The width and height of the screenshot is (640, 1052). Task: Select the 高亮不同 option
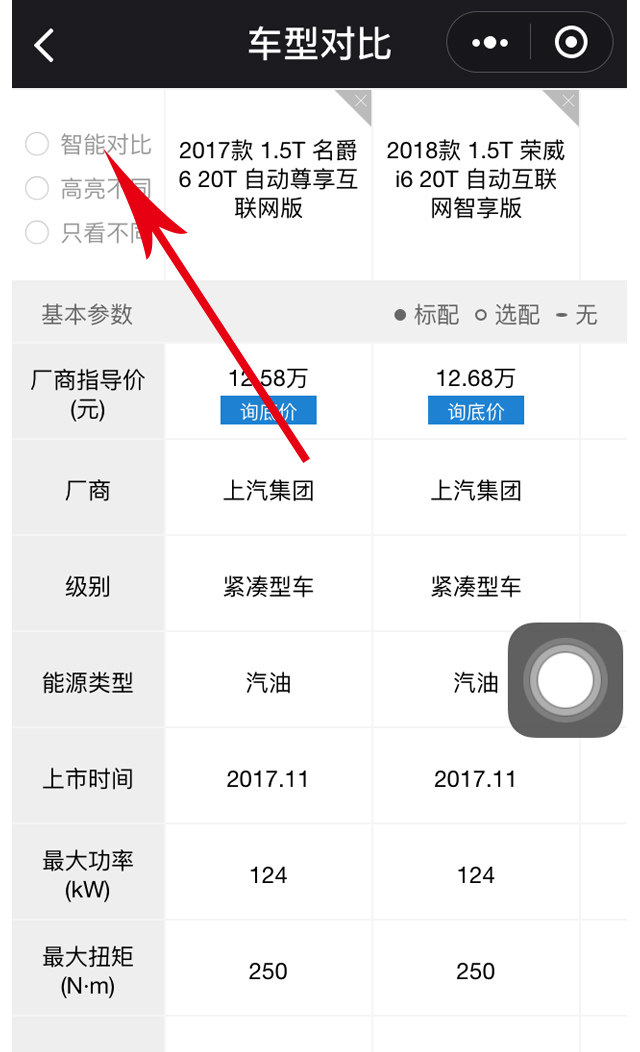click(37, 188)
